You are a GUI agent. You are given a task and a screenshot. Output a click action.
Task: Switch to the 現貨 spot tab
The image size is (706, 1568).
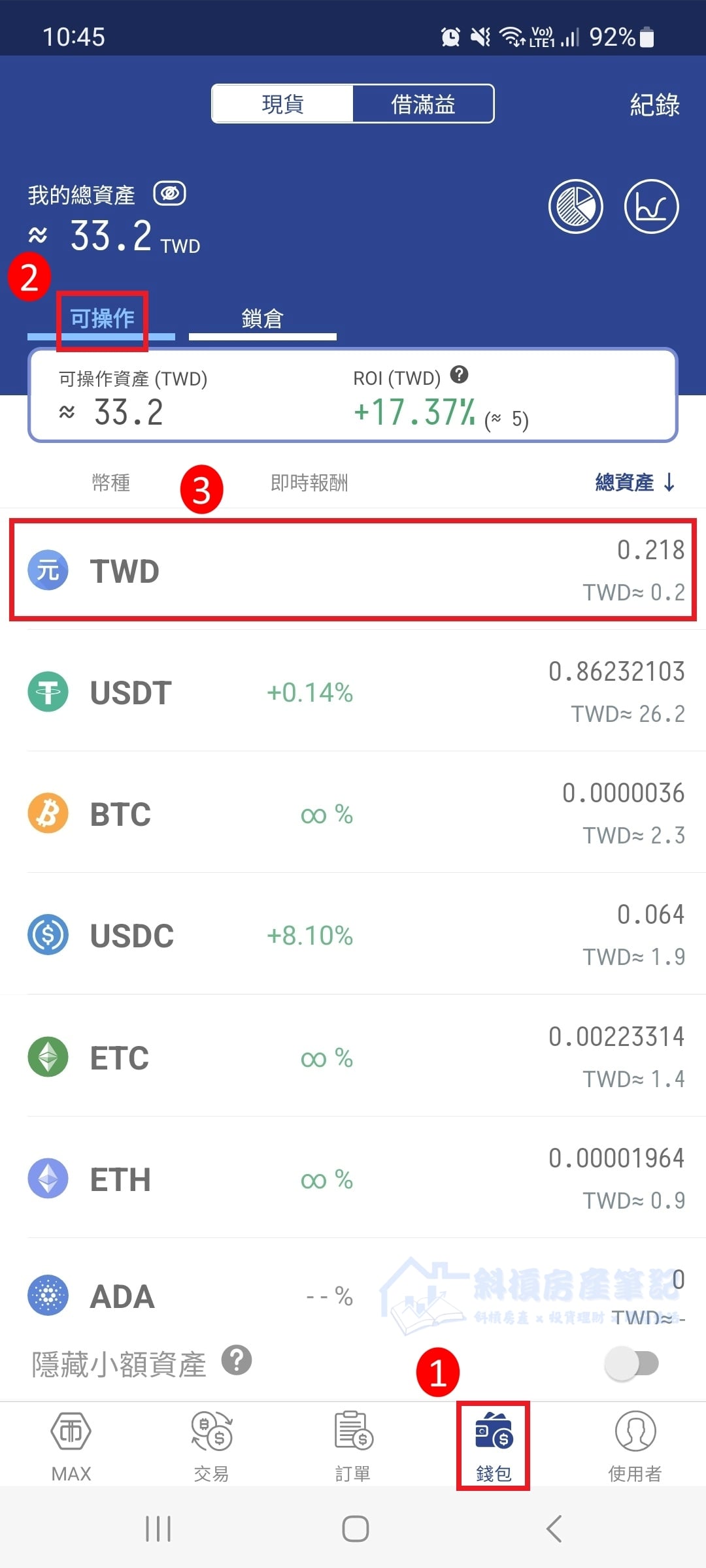[x=282, y=103]
